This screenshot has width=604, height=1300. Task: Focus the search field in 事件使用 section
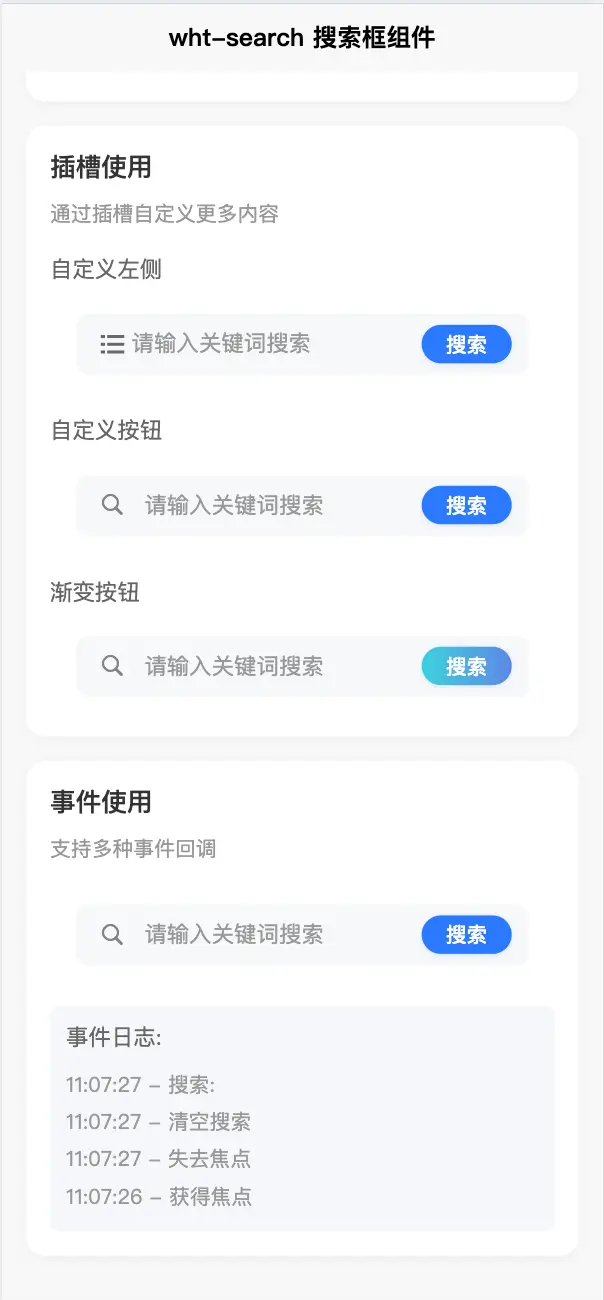(x=270, y=935)
